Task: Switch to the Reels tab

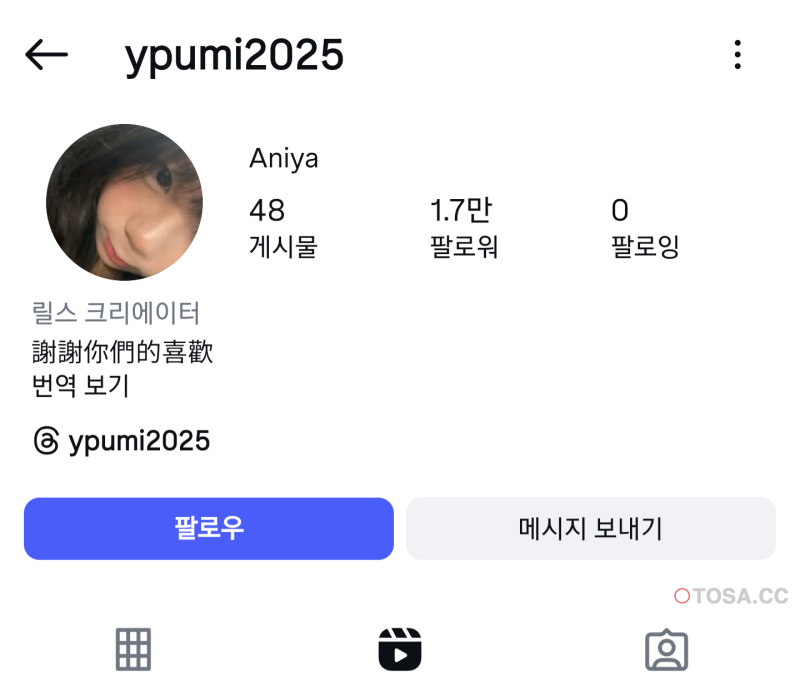Action: coord(400,649)
